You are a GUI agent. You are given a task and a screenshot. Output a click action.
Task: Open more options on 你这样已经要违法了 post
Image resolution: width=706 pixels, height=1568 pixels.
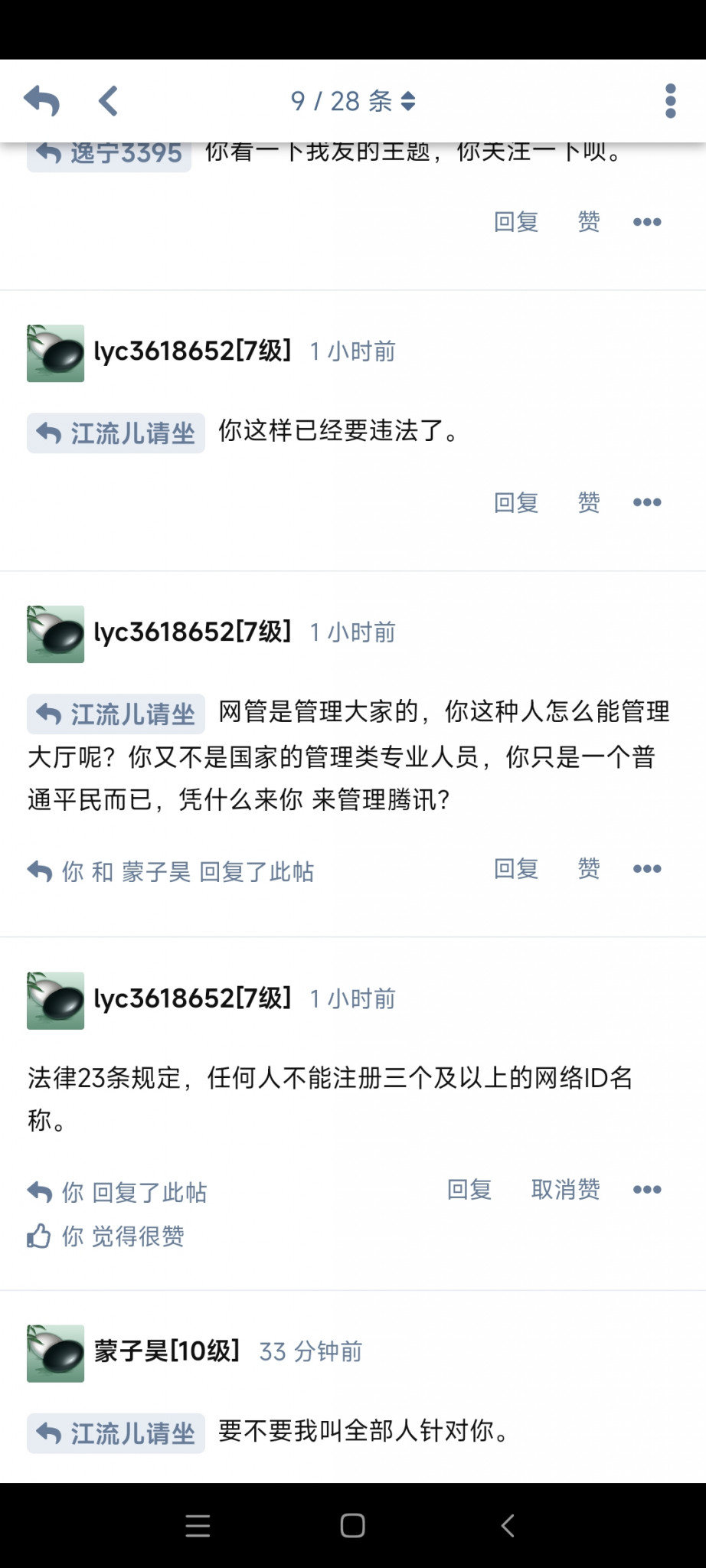coord(647,503)
